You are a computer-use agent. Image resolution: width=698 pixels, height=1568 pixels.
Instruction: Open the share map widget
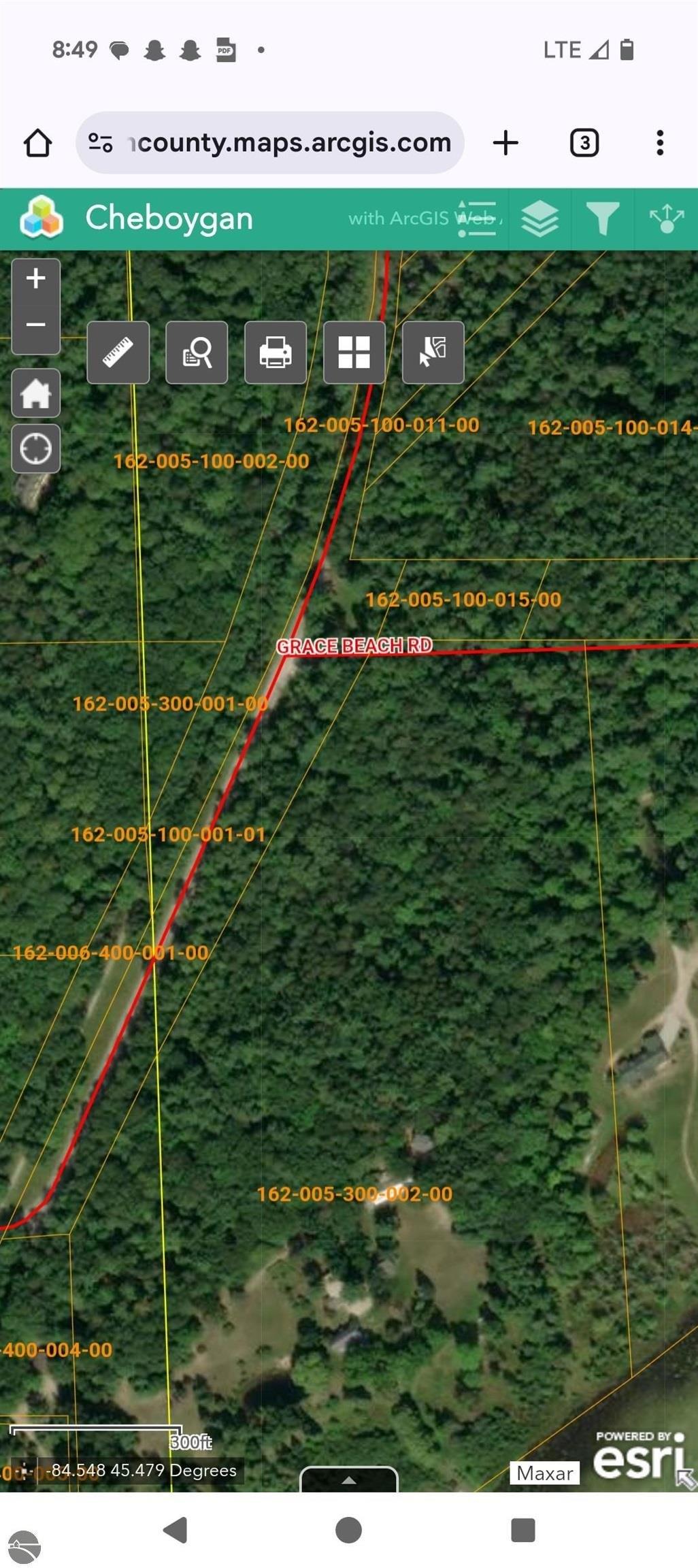click(666, 218)
